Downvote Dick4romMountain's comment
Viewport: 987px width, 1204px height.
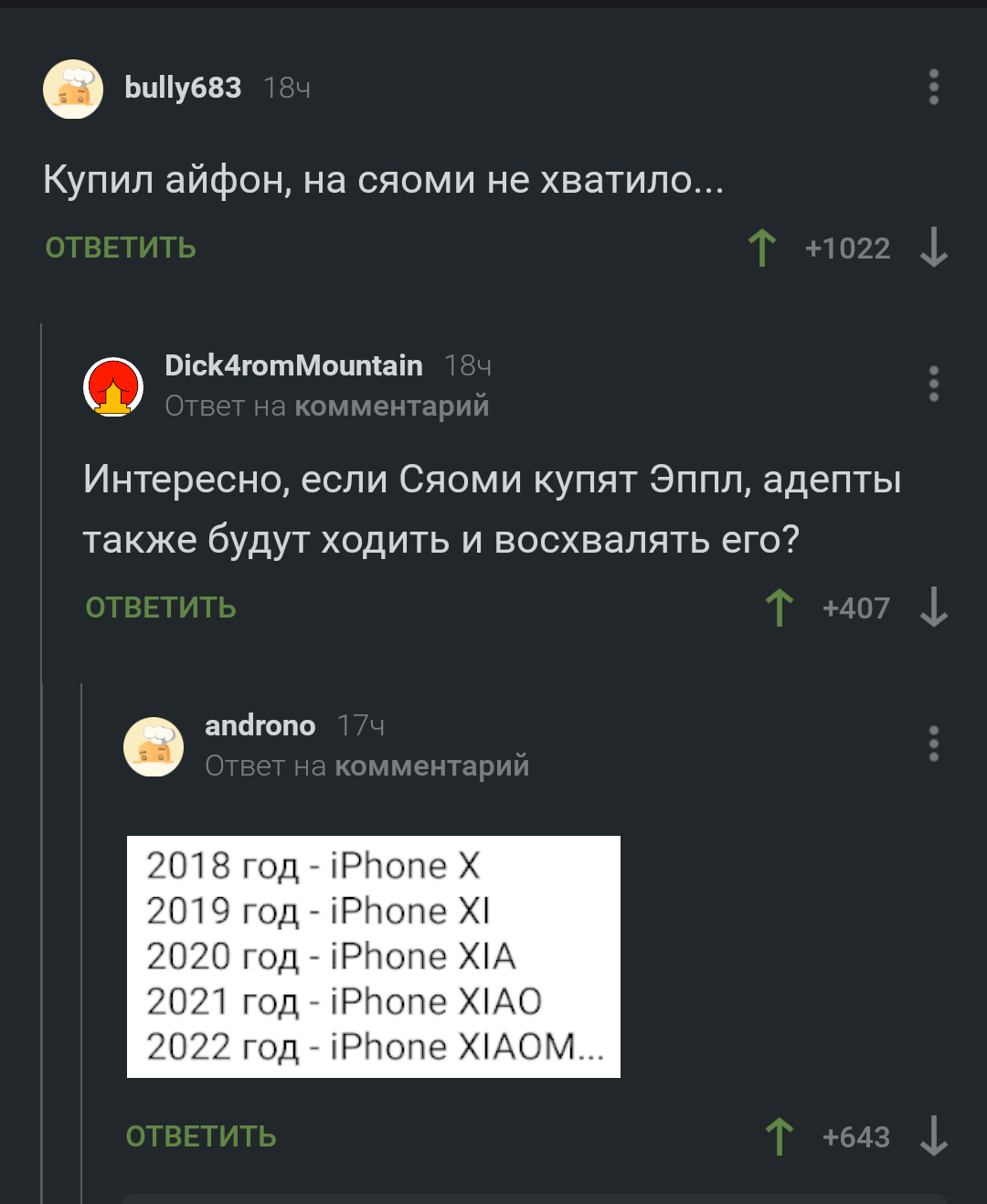(x=933, y=607)
